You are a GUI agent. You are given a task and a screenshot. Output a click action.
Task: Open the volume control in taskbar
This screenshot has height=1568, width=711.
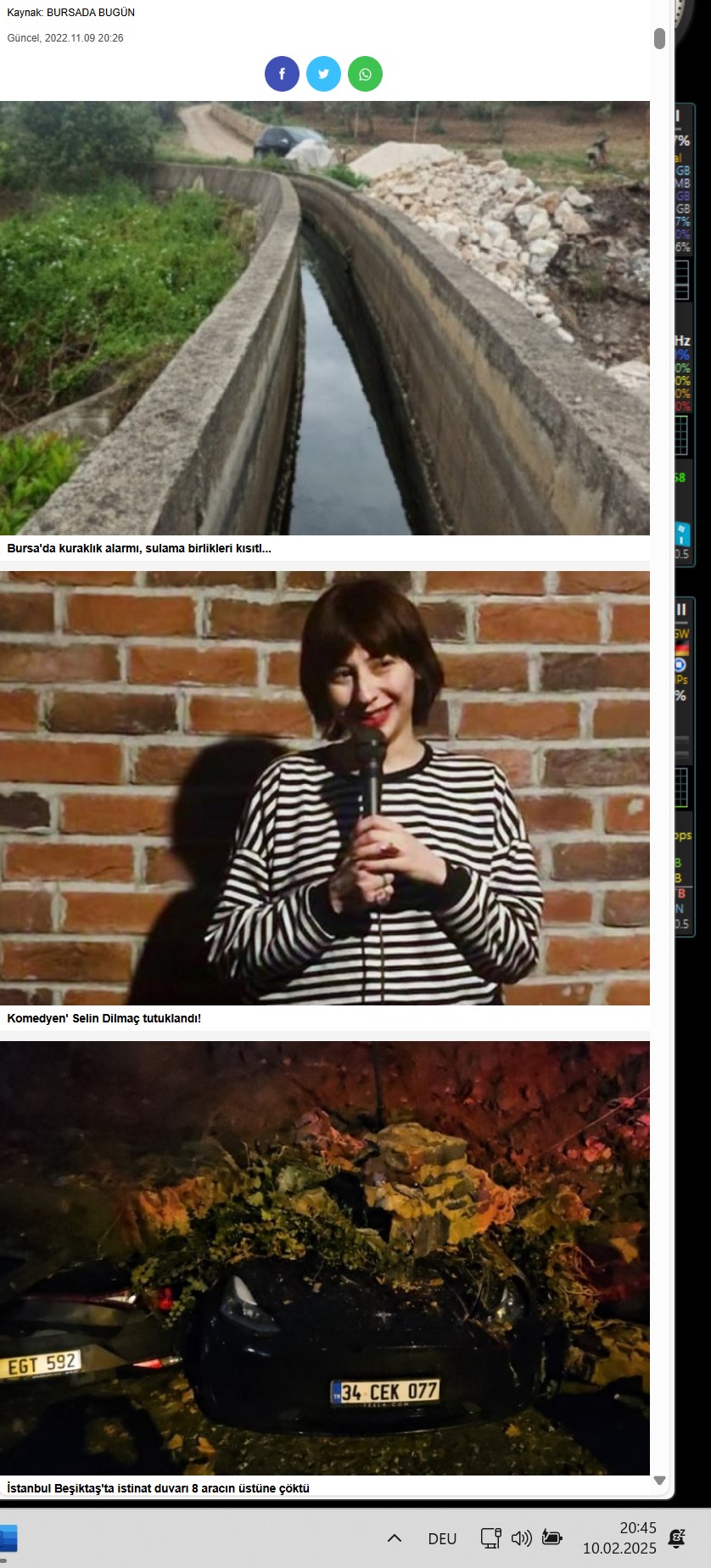click(x=521, y=1538)
